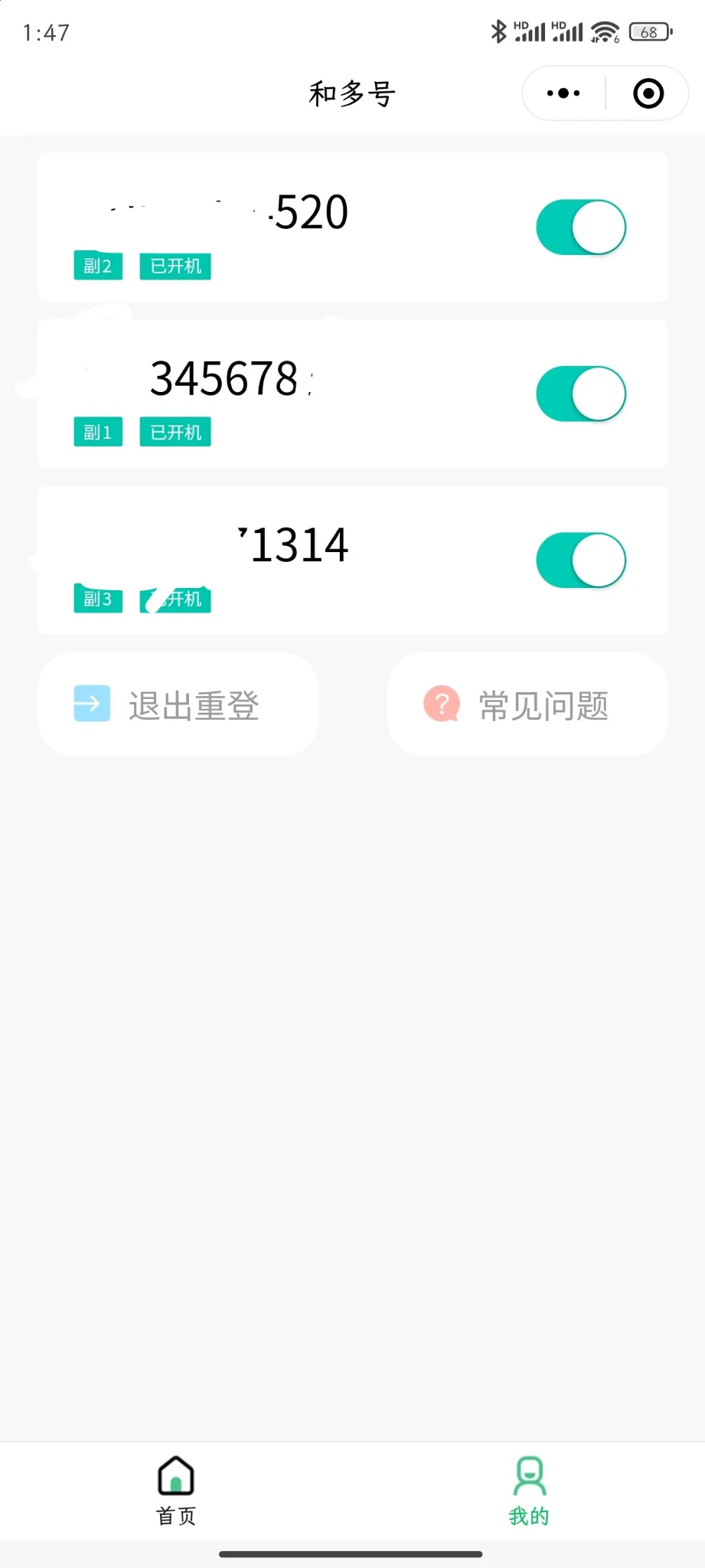Screen dimensions: 705x1568
Task: Close the mini program via circle icon
Action: pyautogui.click(x=648, y=93)
